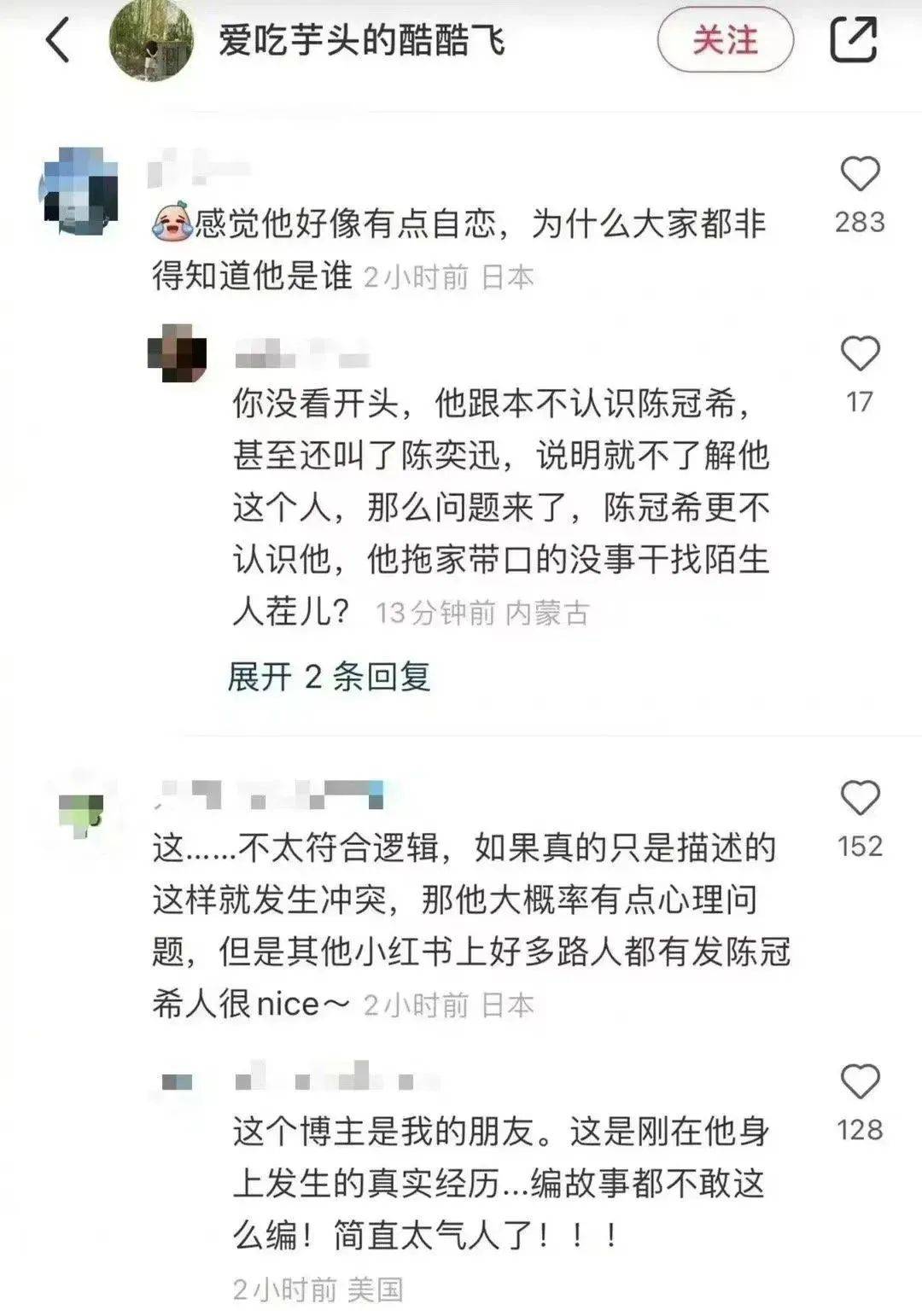Open the avatar of the 陈奕迅 reply author

(x=178, y=353)
